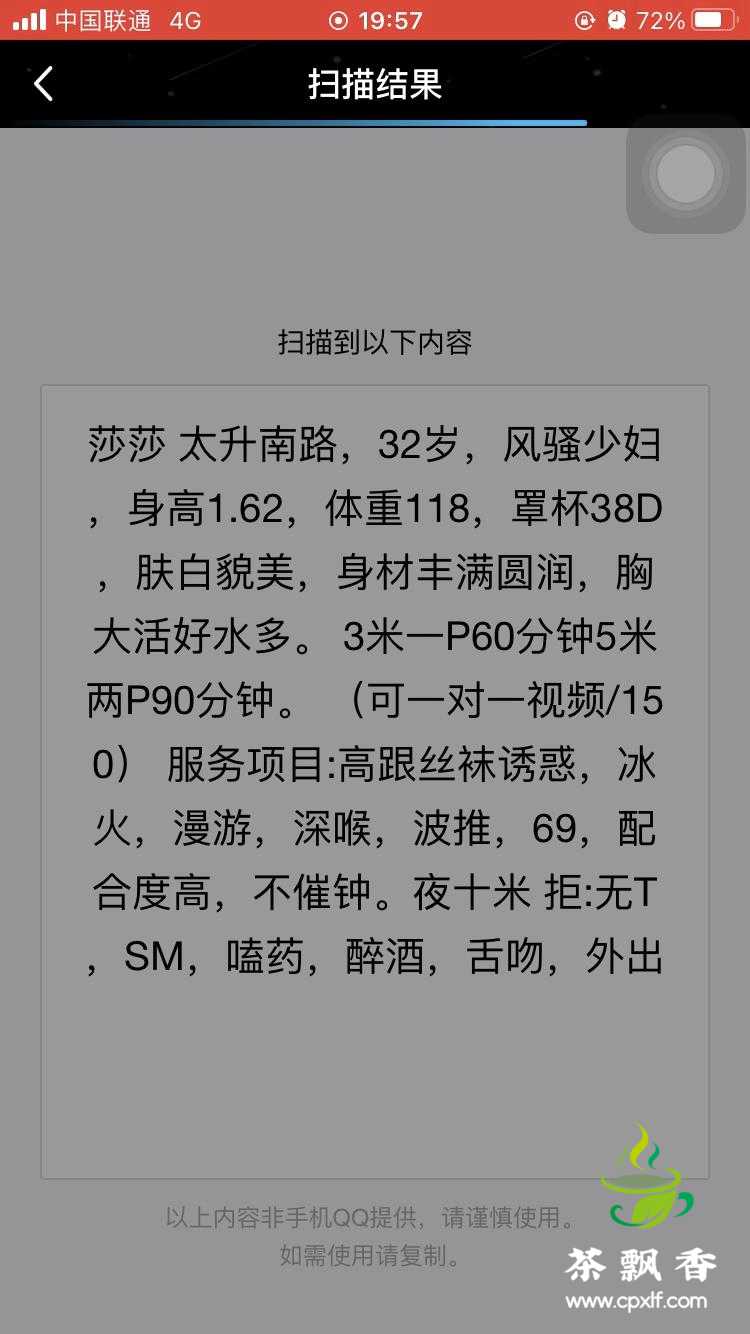Screen dimensions: 750x1334
Task: Tap the AssistiveTouch floating button
Action: pos(686,174)
